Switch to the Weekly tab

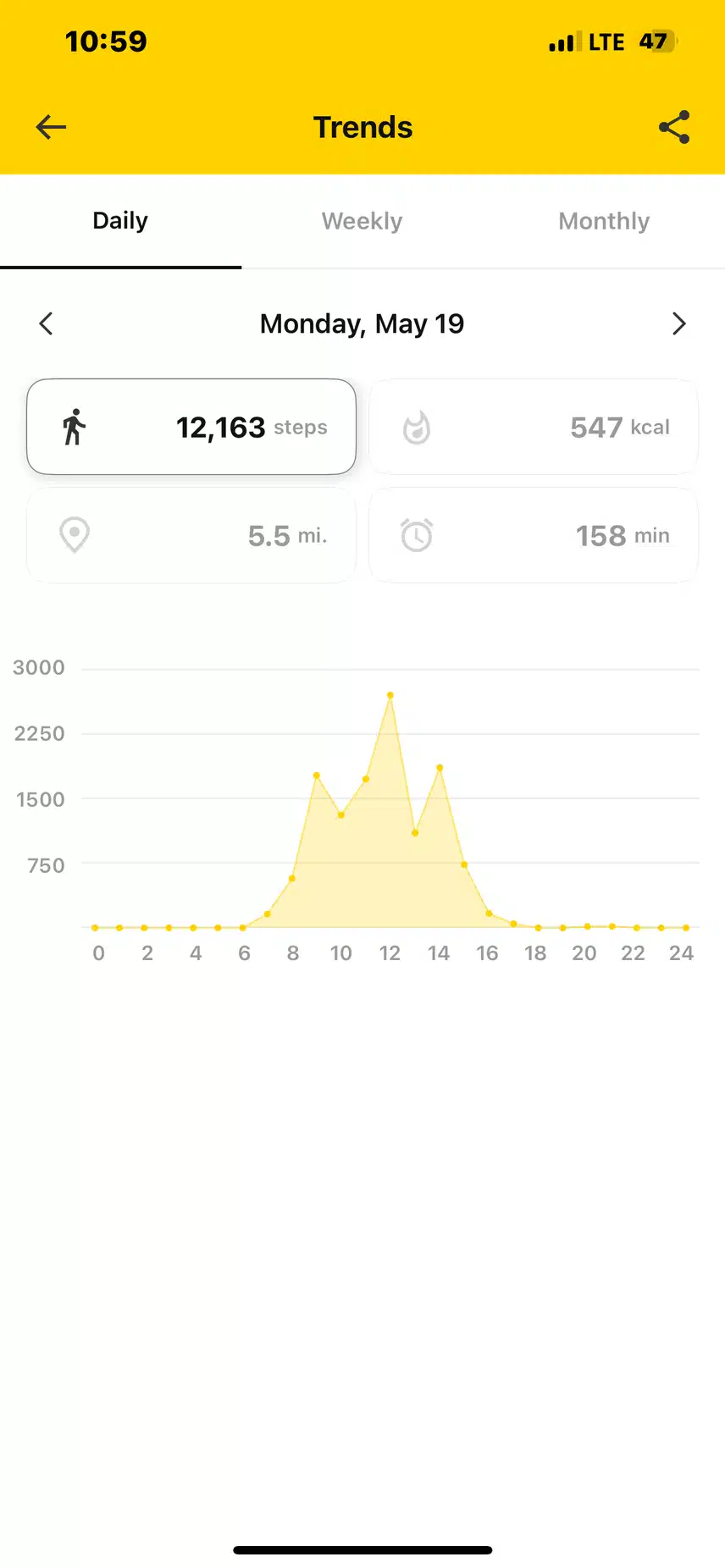tap(362, 222)
